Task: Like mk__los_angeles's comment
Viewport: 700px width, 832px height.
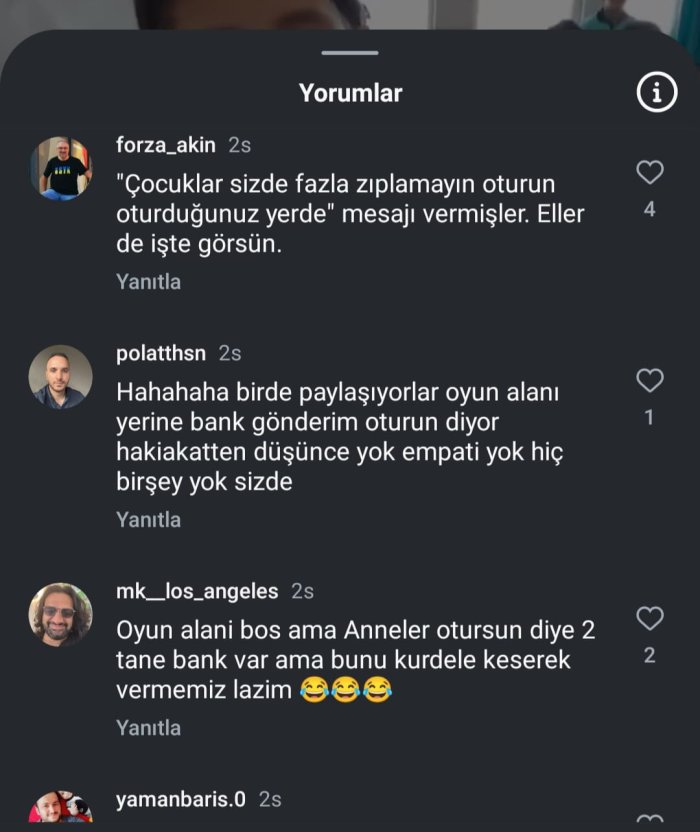Action: coord(650,619)
